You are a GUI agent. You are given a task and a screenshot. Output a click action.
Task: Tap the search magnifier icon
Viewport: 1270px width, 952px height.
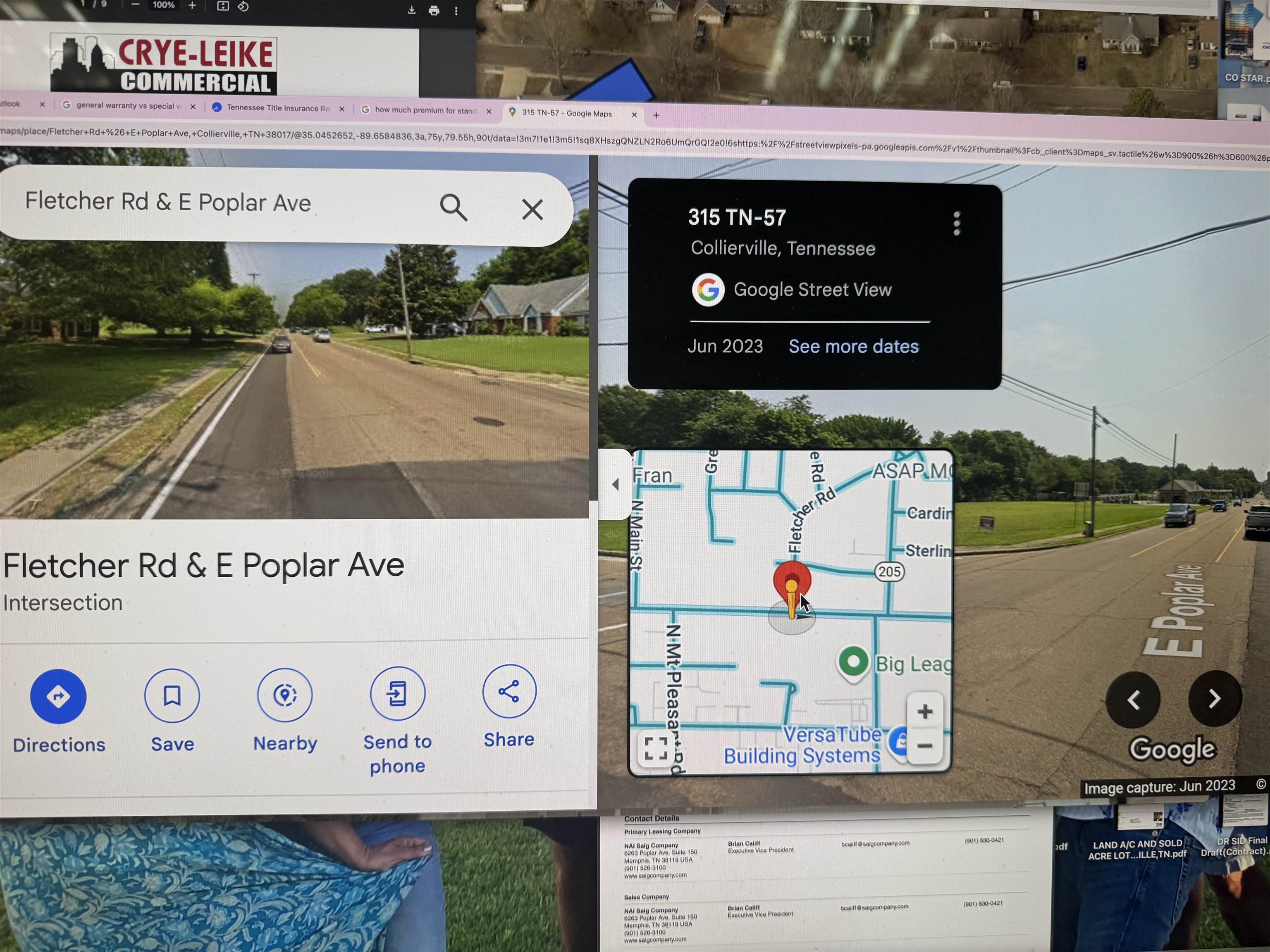[453, 207]
